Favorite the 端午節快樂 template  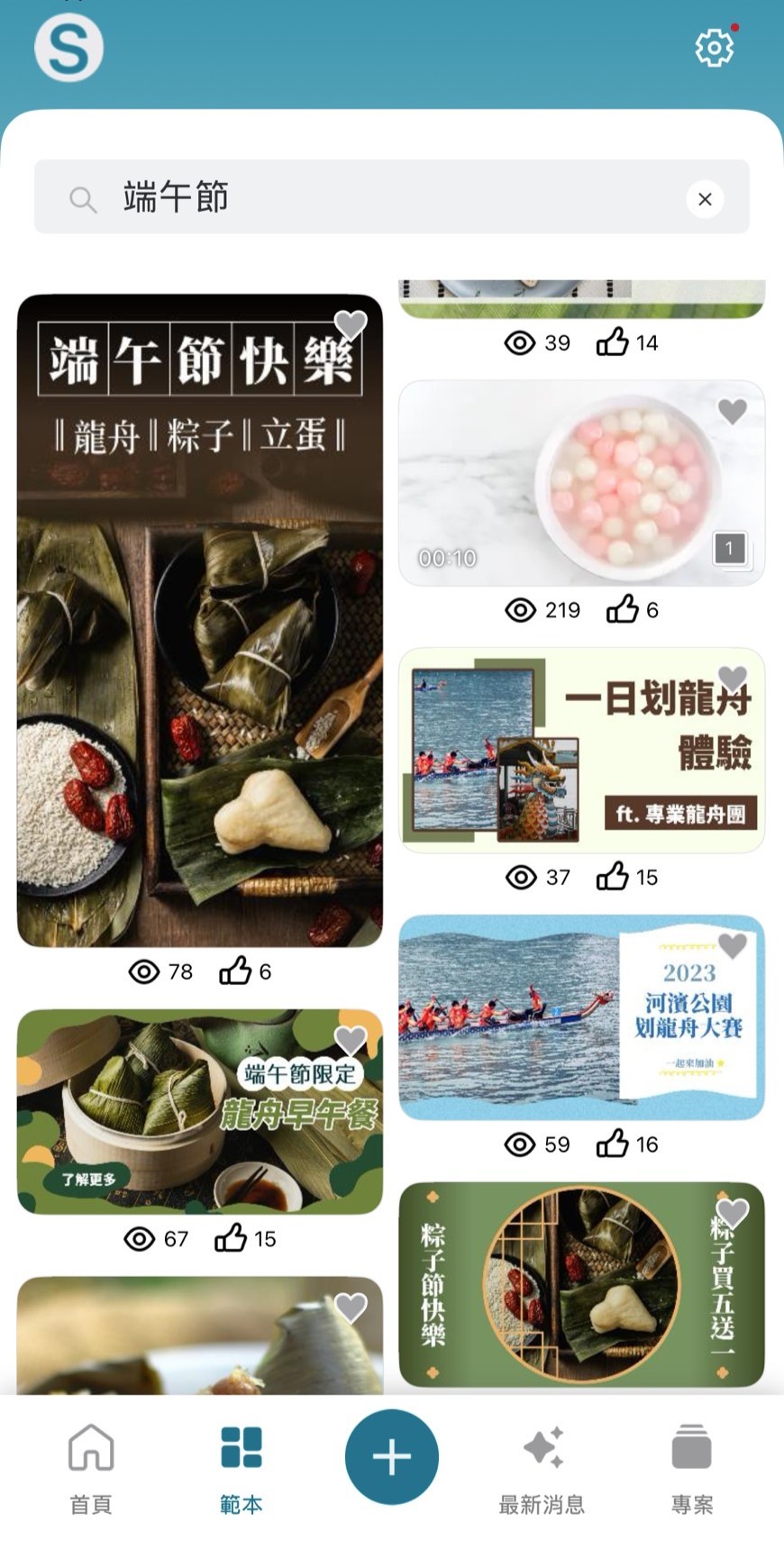[350, 324]
